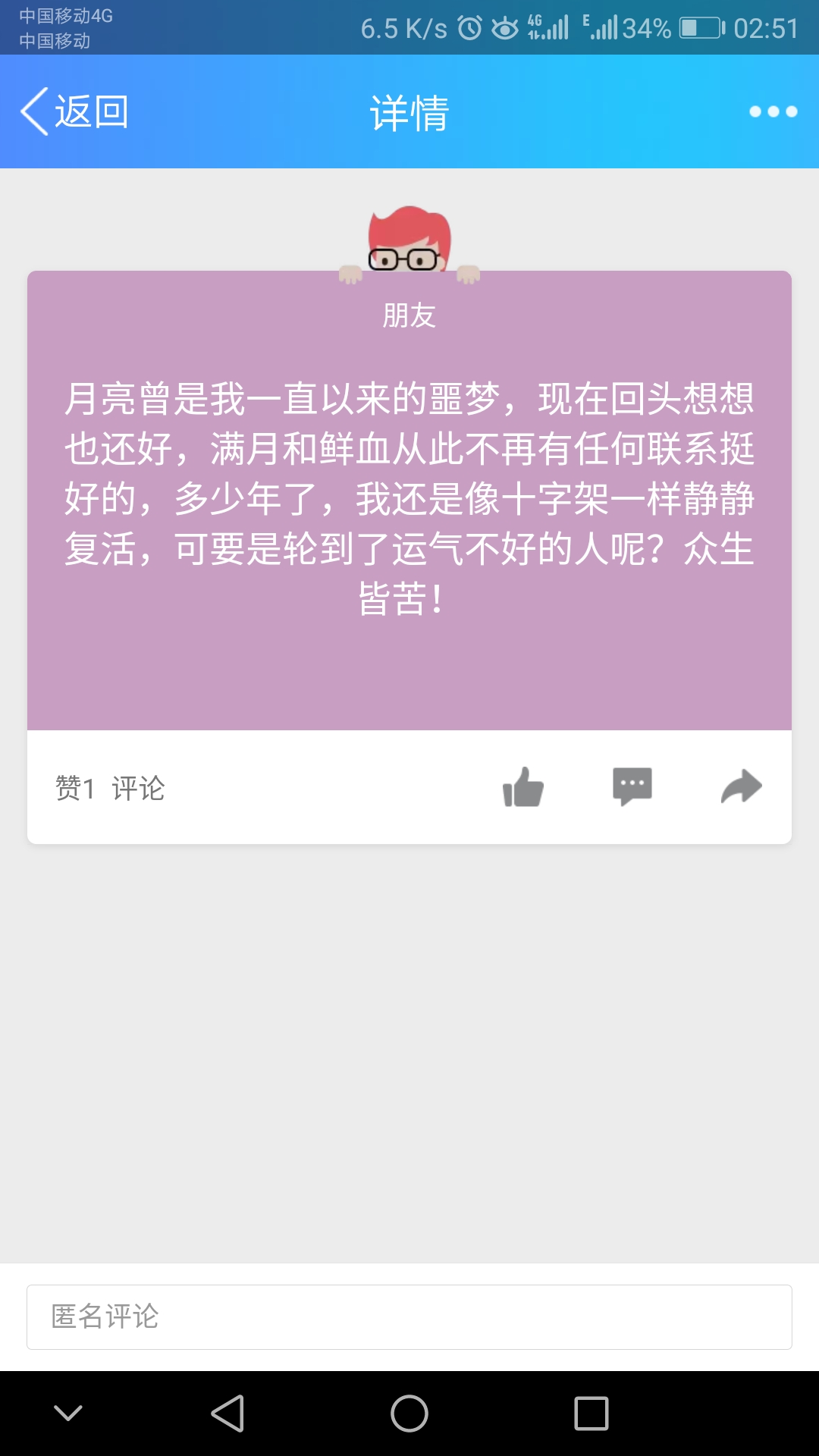Open comments via speech bubble icon
Viewport: 819px width, 1456px height.
(x=632, y=786)
